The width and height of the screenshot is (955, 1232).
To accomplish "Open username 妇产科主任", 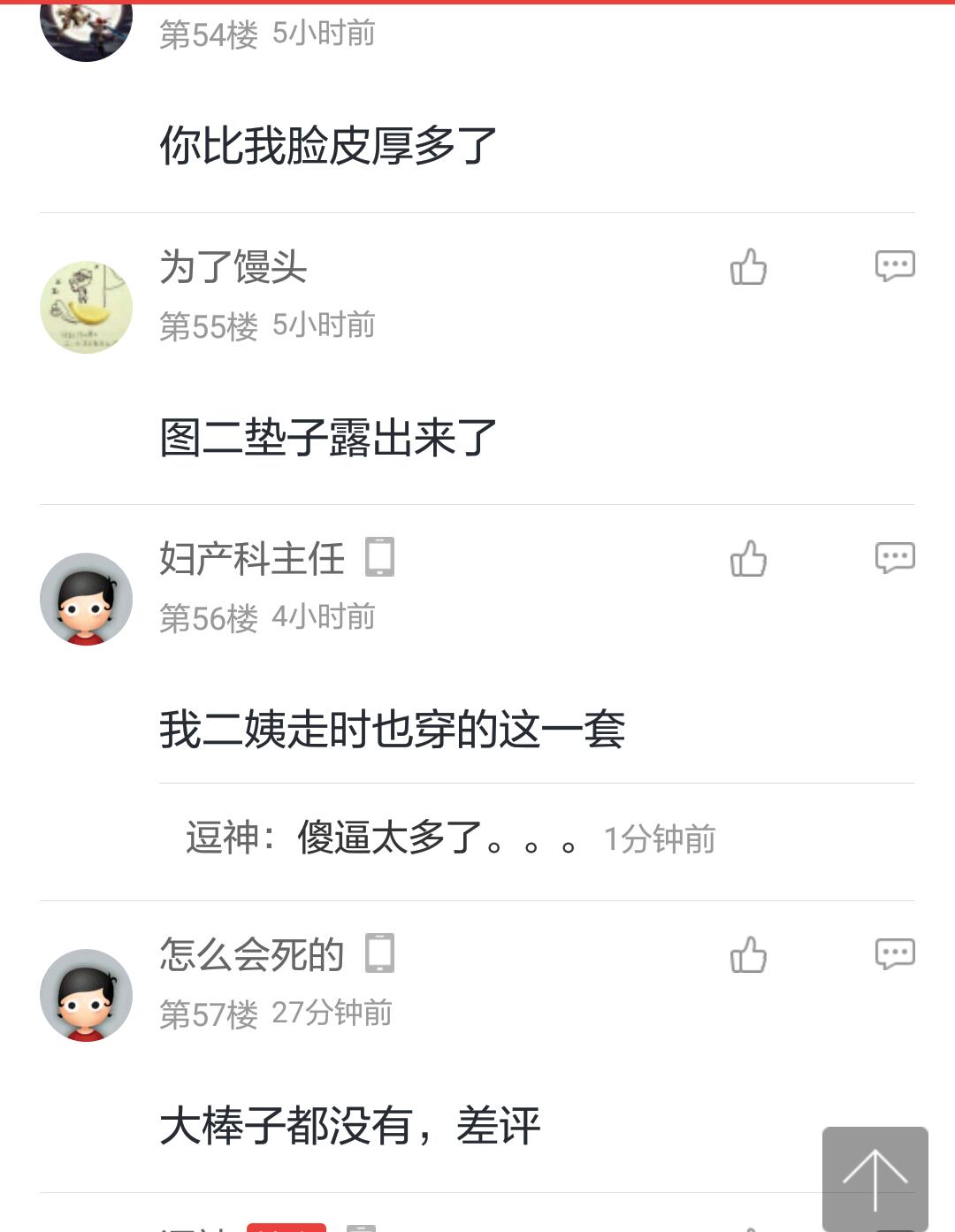I will (252, 558).
